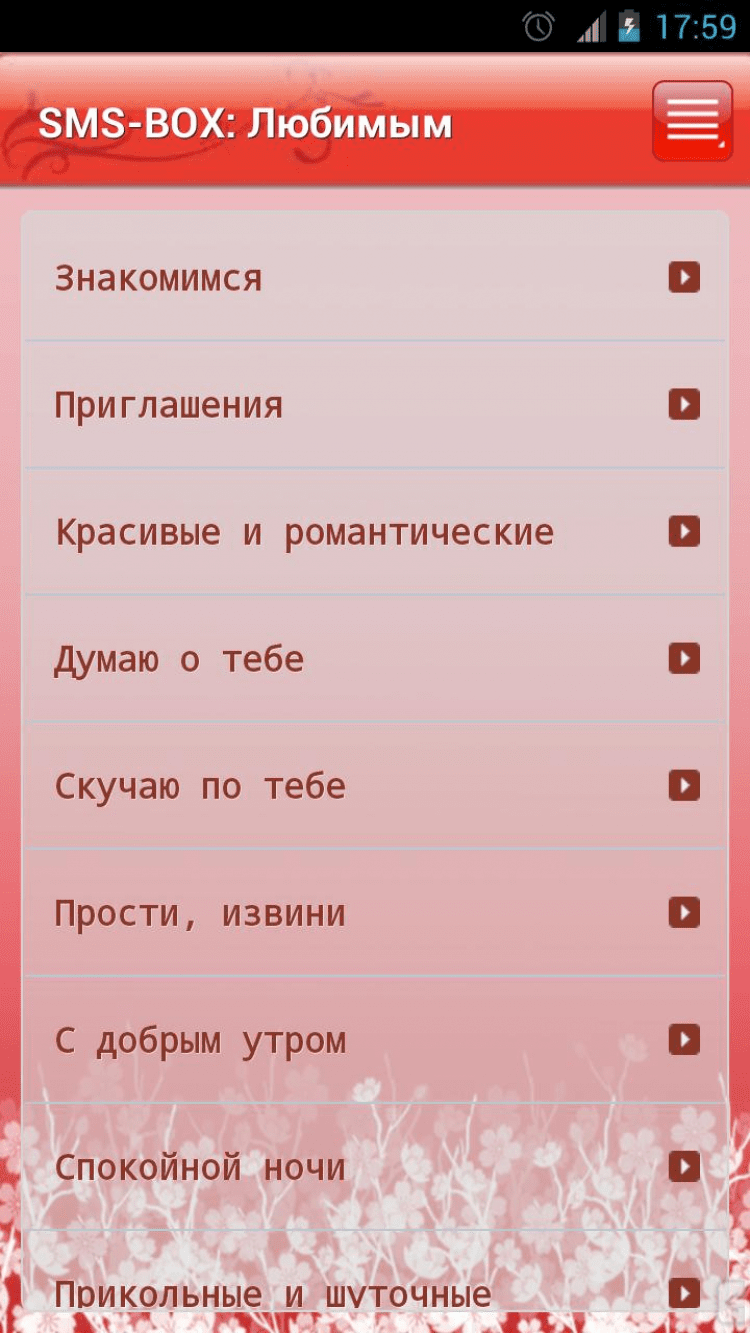Select the Приглашения category
Screen dimensions: 750x1333
tap(375, 405)
